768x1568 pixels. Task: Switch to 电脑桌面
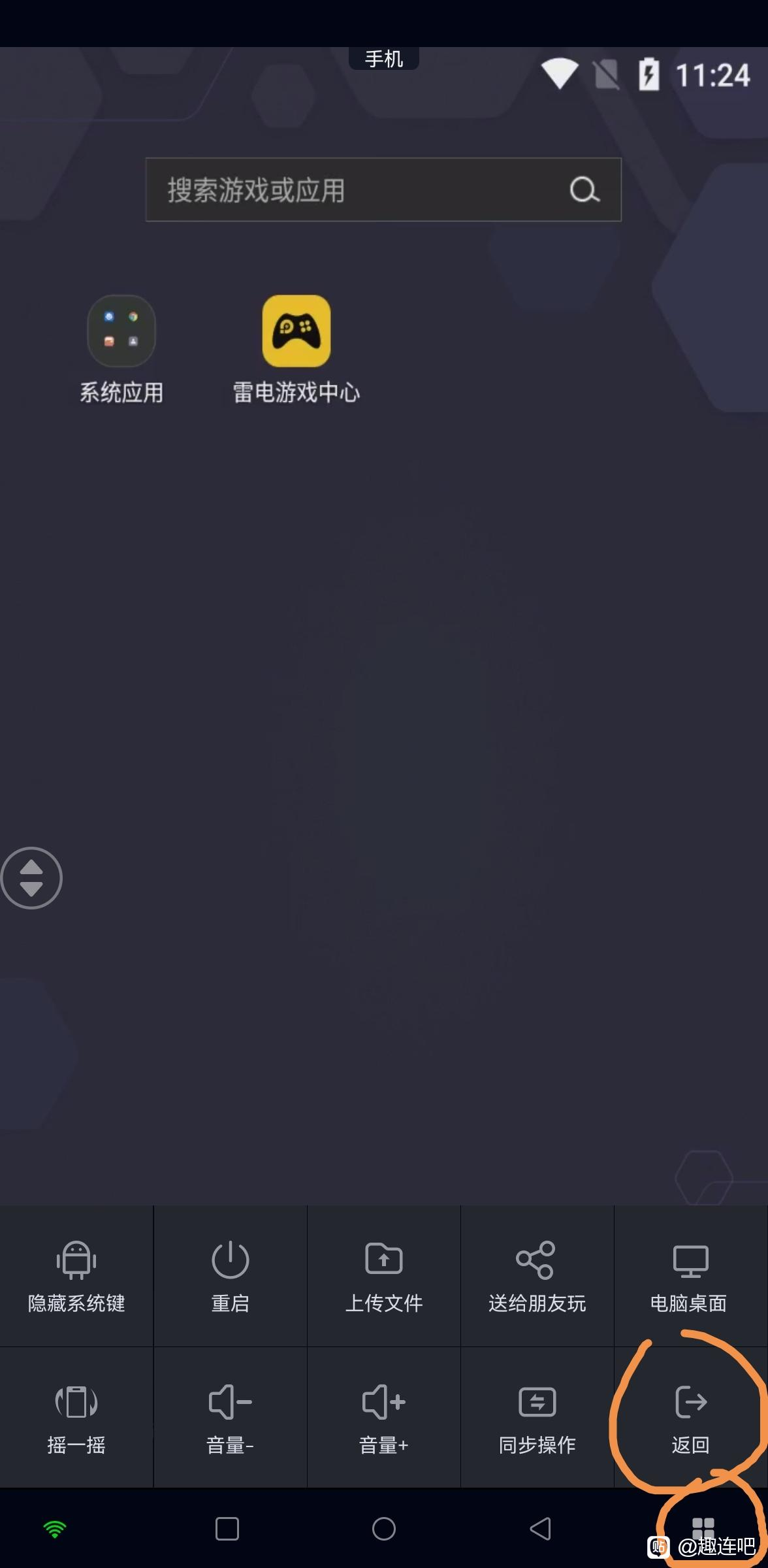tap(690, 1275)
